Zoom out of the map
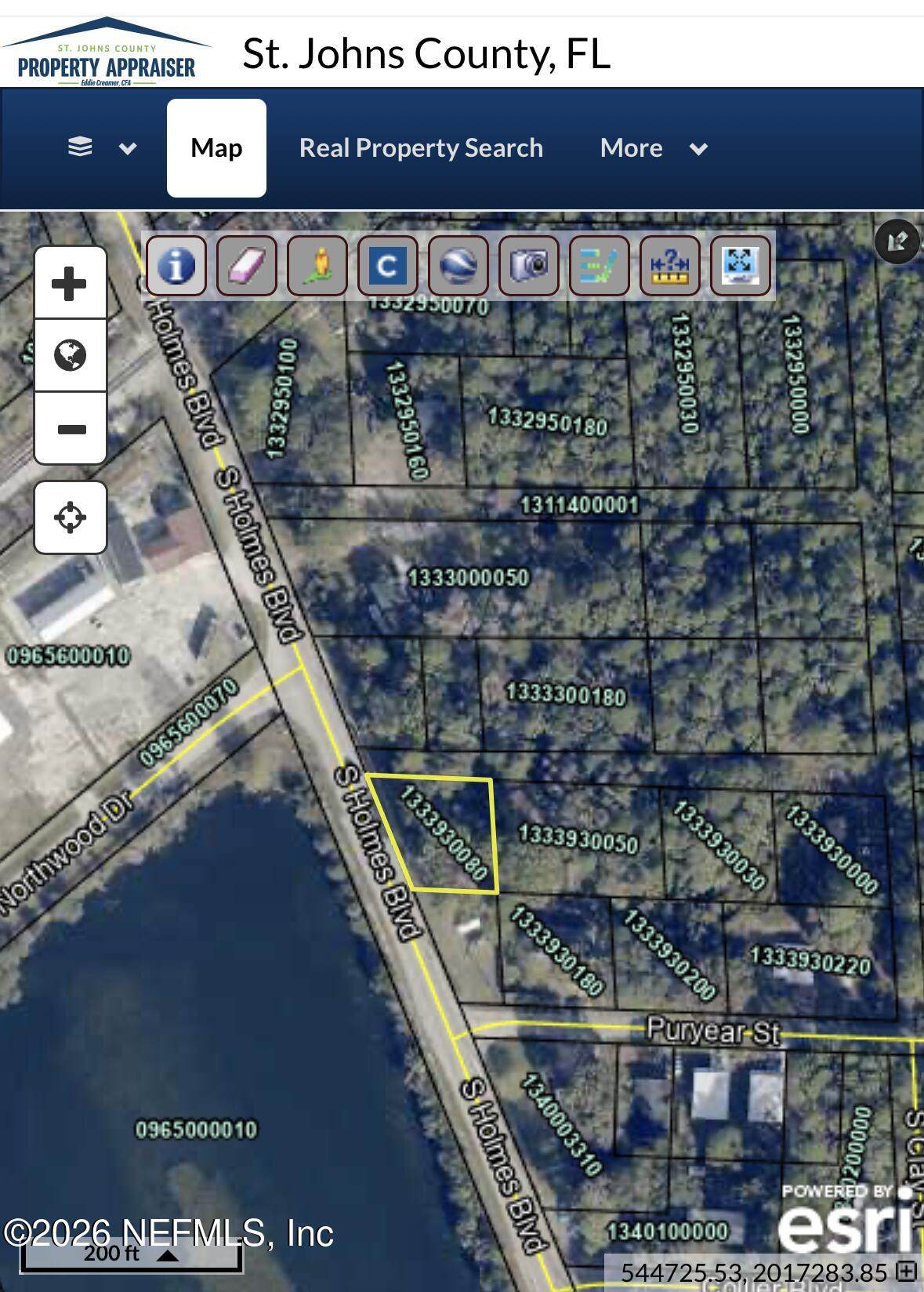The width and height of the screenshot is (924, 1292). (x=71, y=429)
